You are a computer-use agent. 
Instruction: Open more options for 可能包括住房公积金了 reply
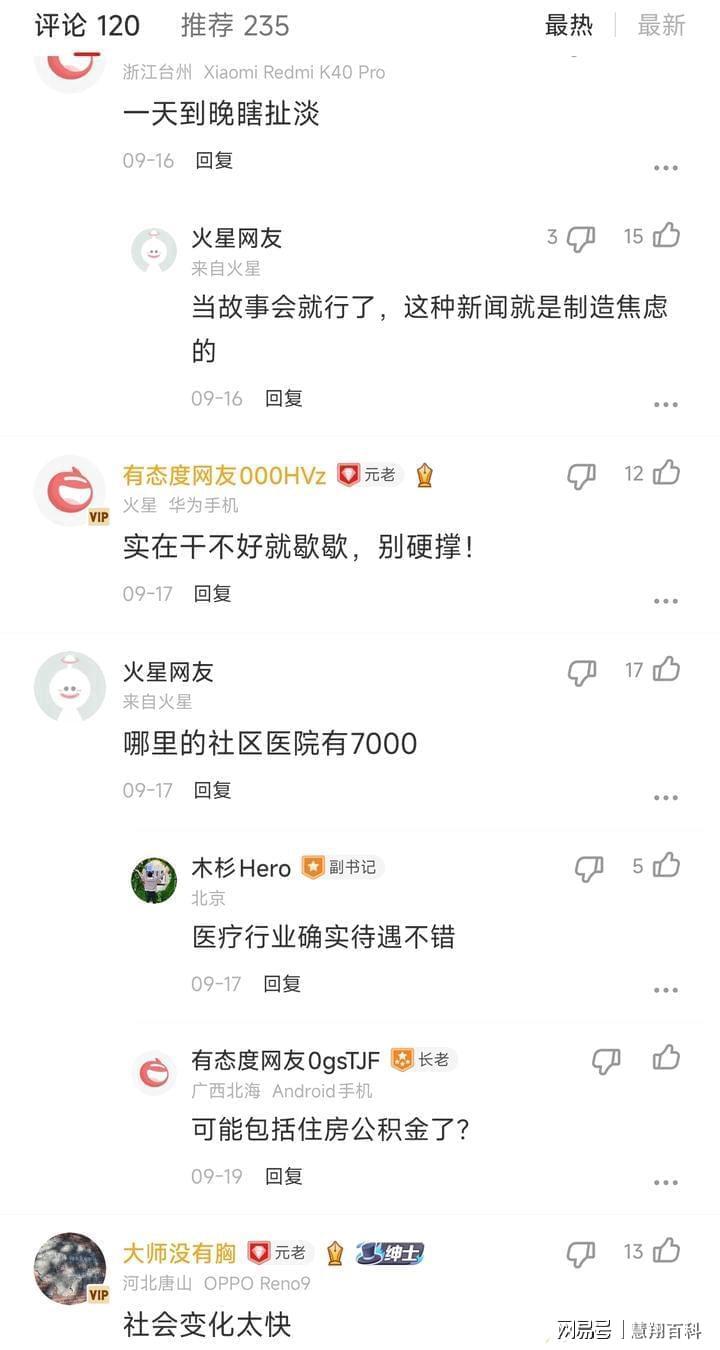click(x=666, y=1183)
